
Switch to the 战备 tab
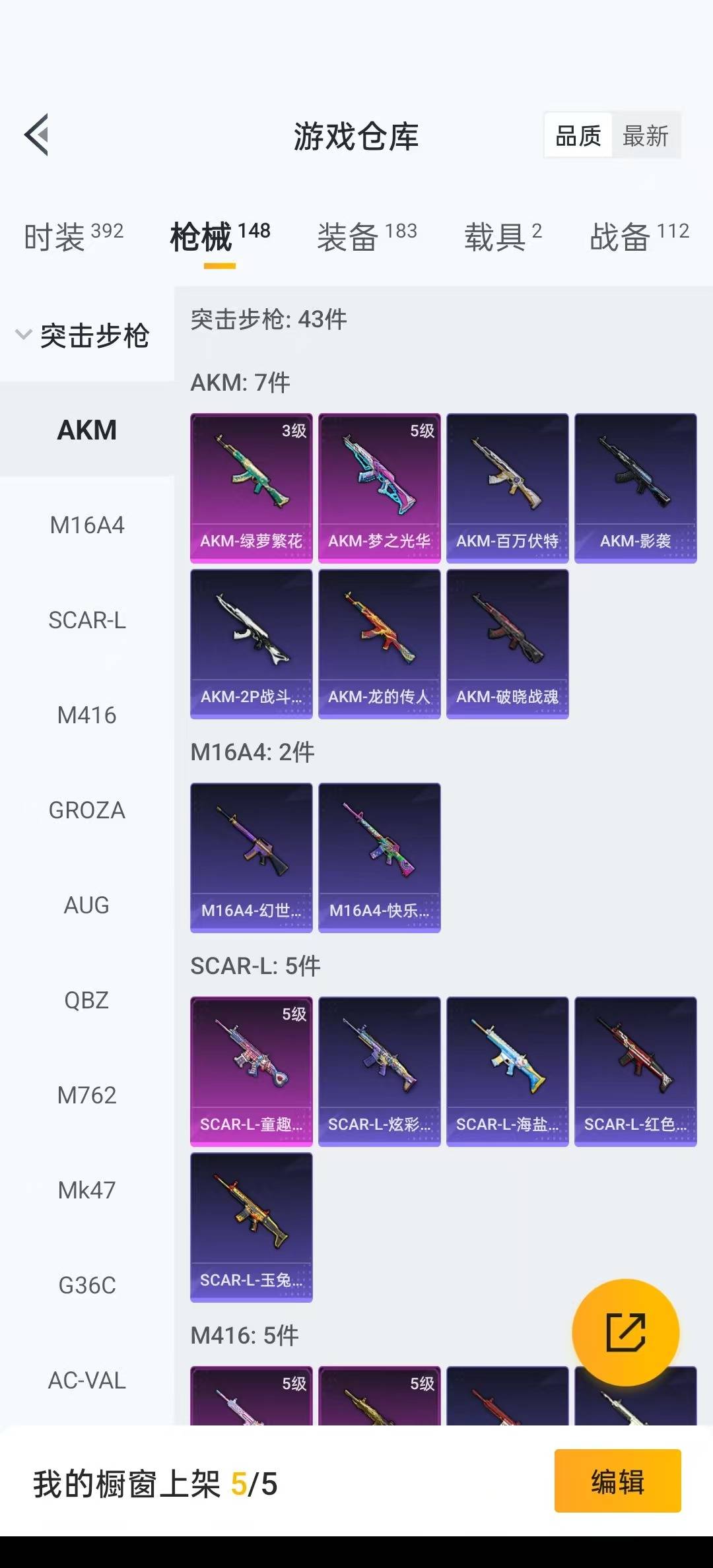[639, 236]
